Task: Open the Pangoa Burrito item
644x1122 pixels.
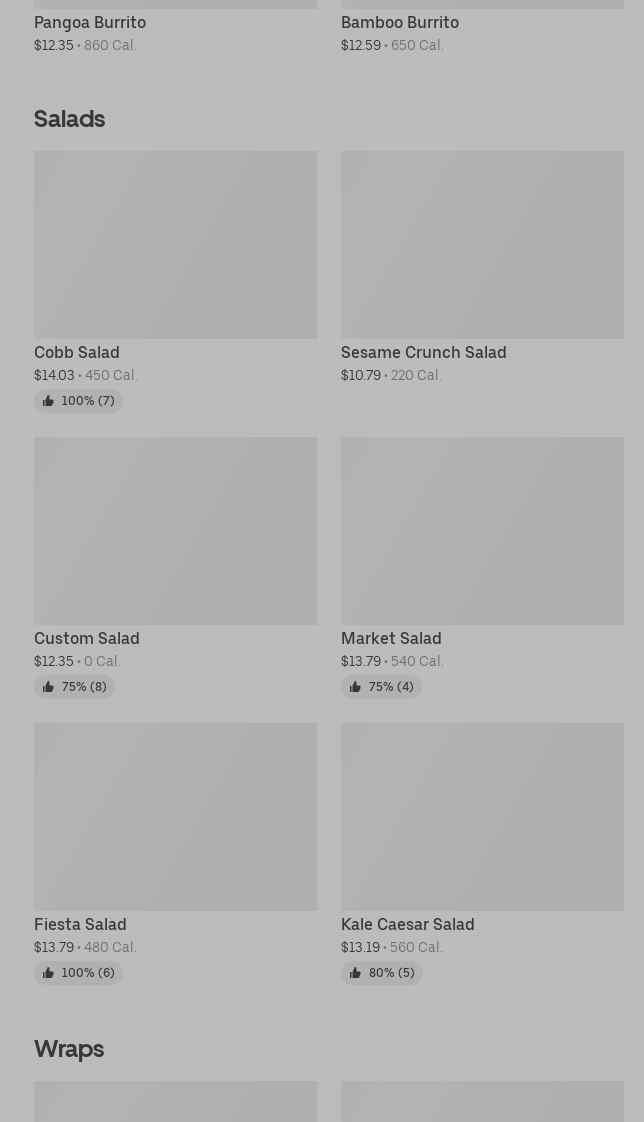Action: [90, 23]
